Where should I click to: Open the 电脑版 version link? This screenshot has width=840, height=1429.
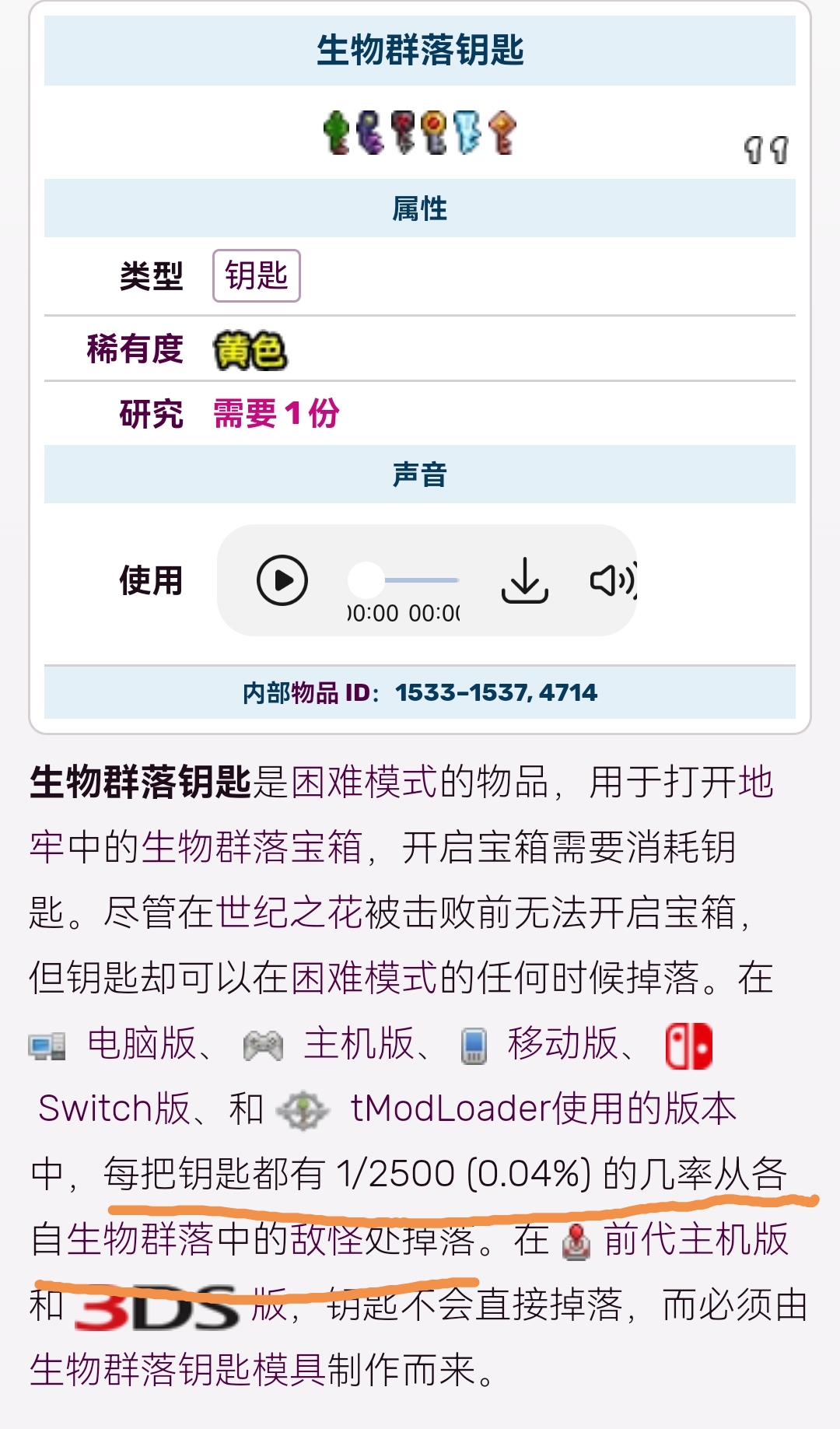pos(142,1044)
